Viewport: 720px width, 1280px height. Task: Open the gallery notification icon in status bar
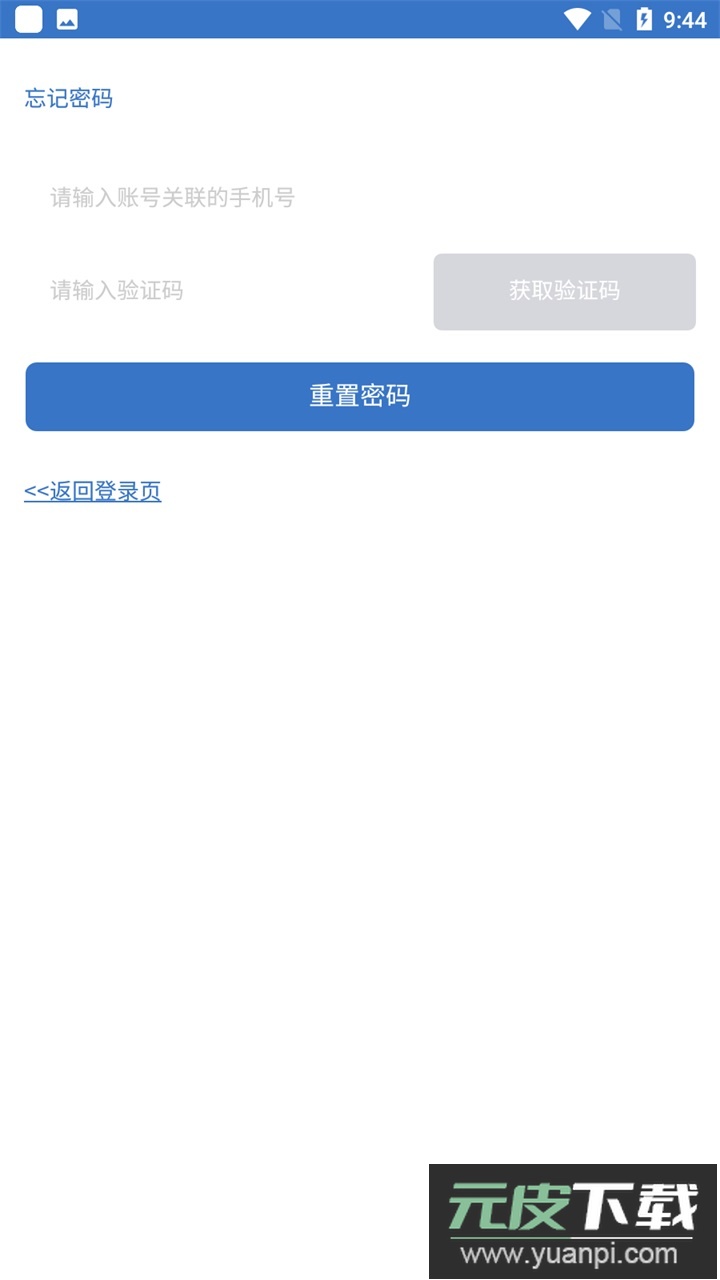66,18
